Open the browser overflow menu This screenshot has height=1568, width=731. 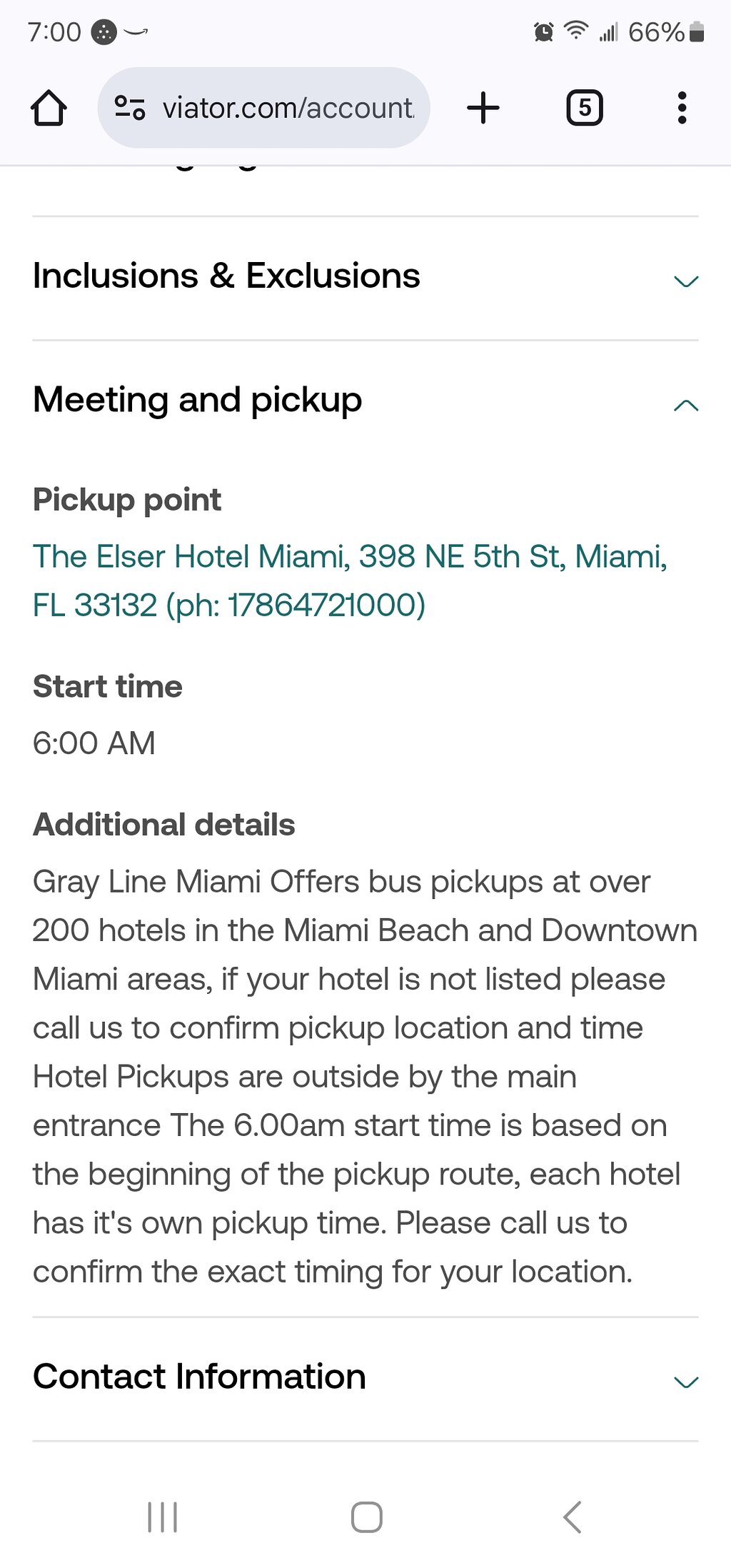click(x=682, y=108)
